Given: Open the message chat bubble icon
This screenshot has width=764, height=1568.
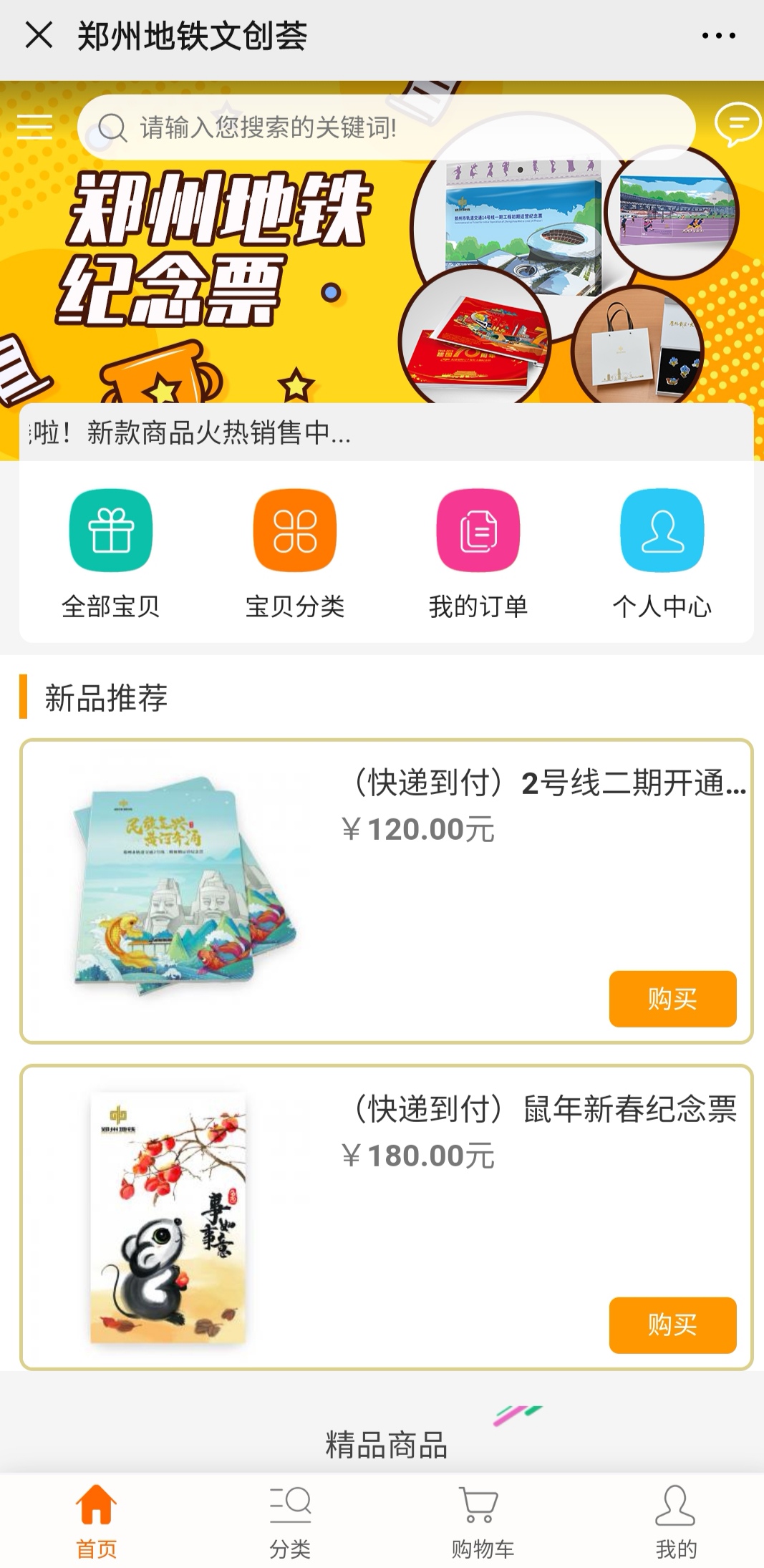Looking at the screenshot, I should (736, 124).
